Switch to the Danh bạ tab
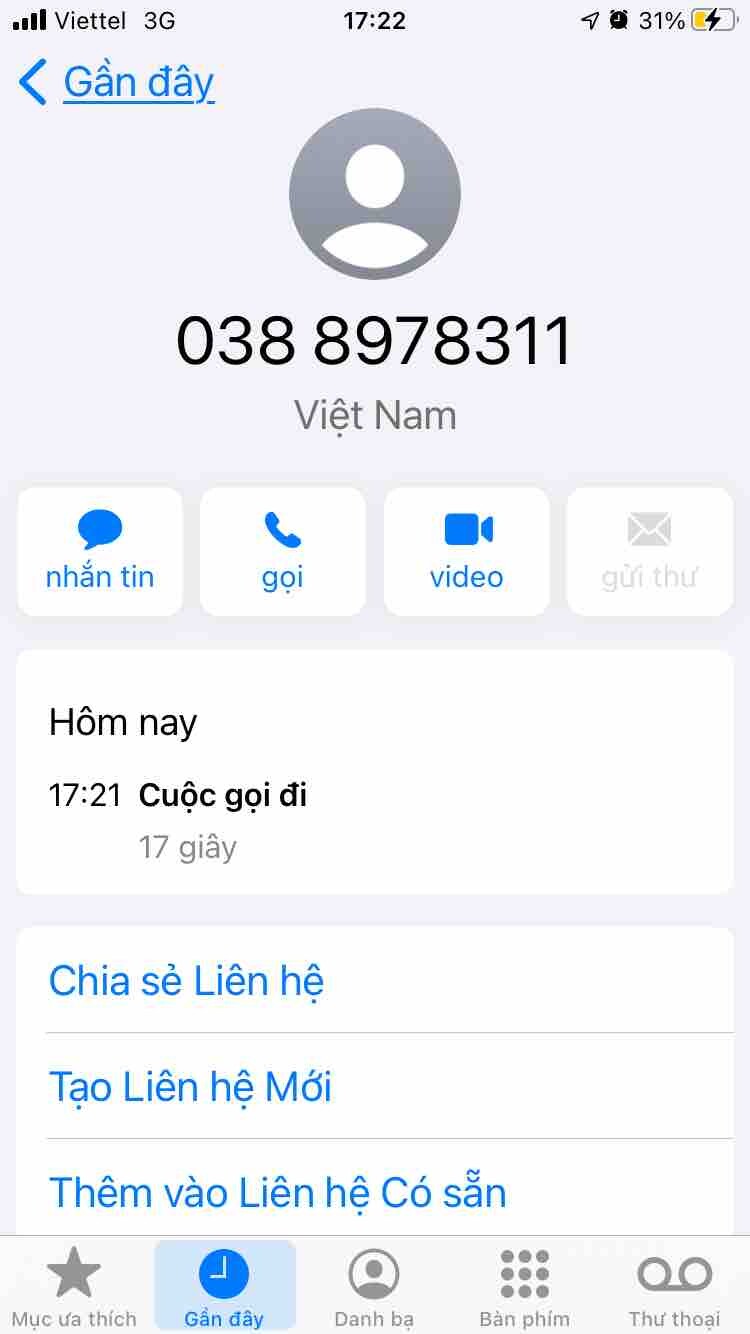This screenshot has width=750, height=1334. [x=374, y=1287]
